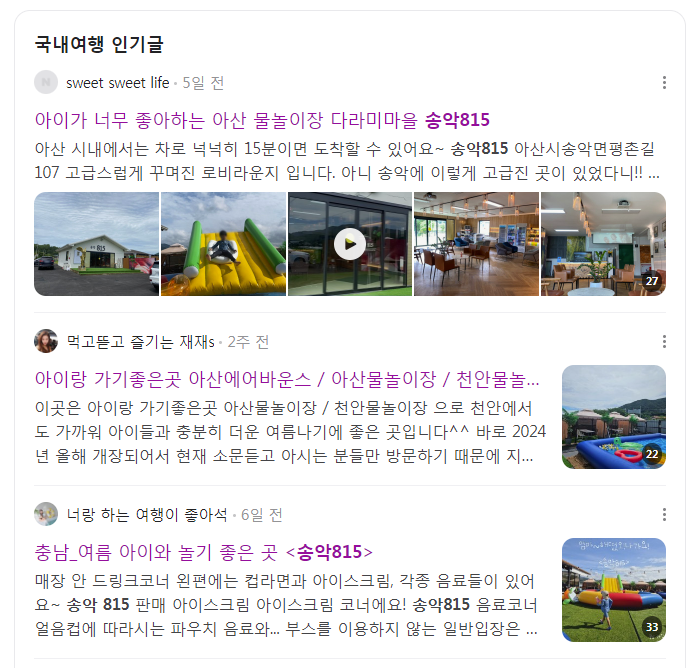Image resolution: width=694 pixels, height=668 pixels.
Task: Open the bounce house thumbnail with 33 photos
Action: (x=613, y=590)
